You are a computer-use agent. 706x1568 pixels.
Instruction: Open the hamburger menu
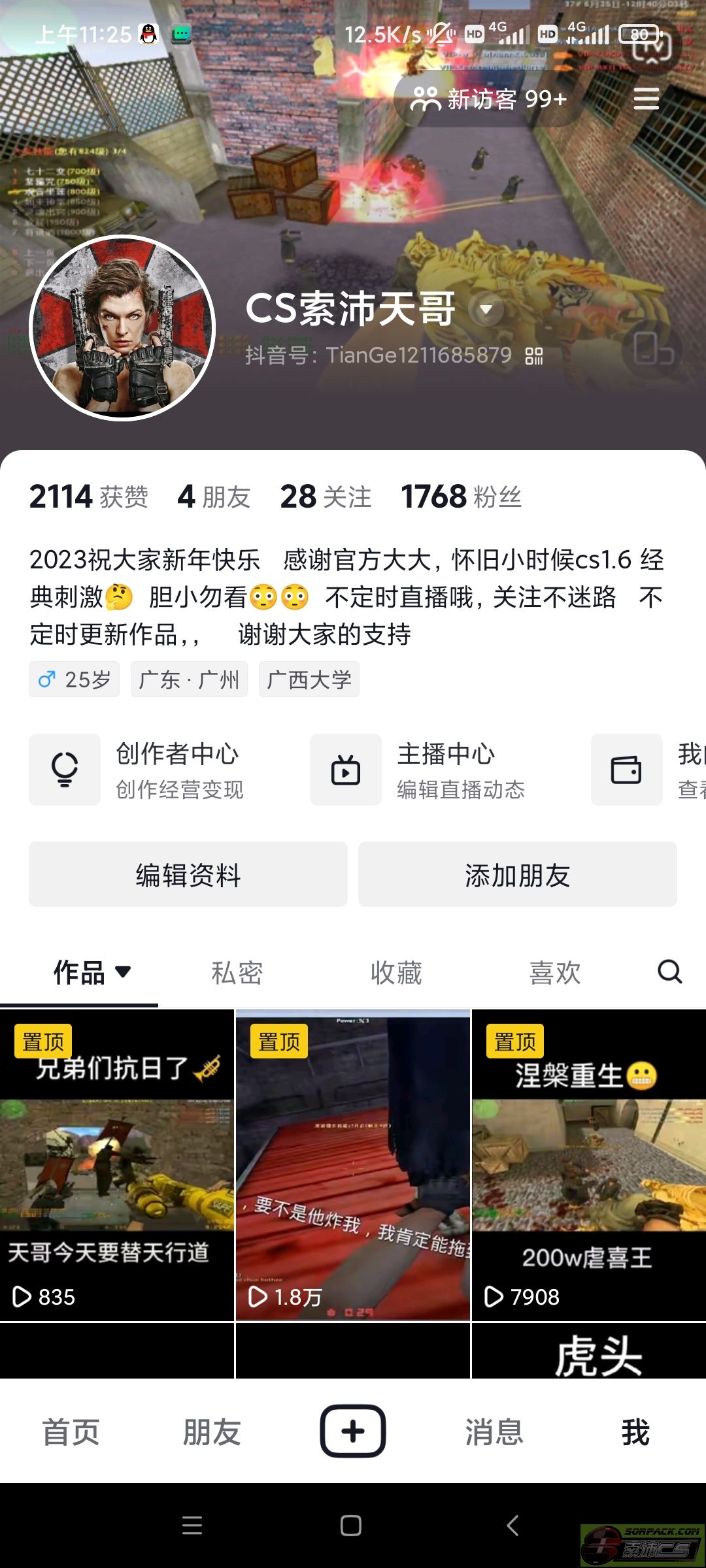(646, 99)
